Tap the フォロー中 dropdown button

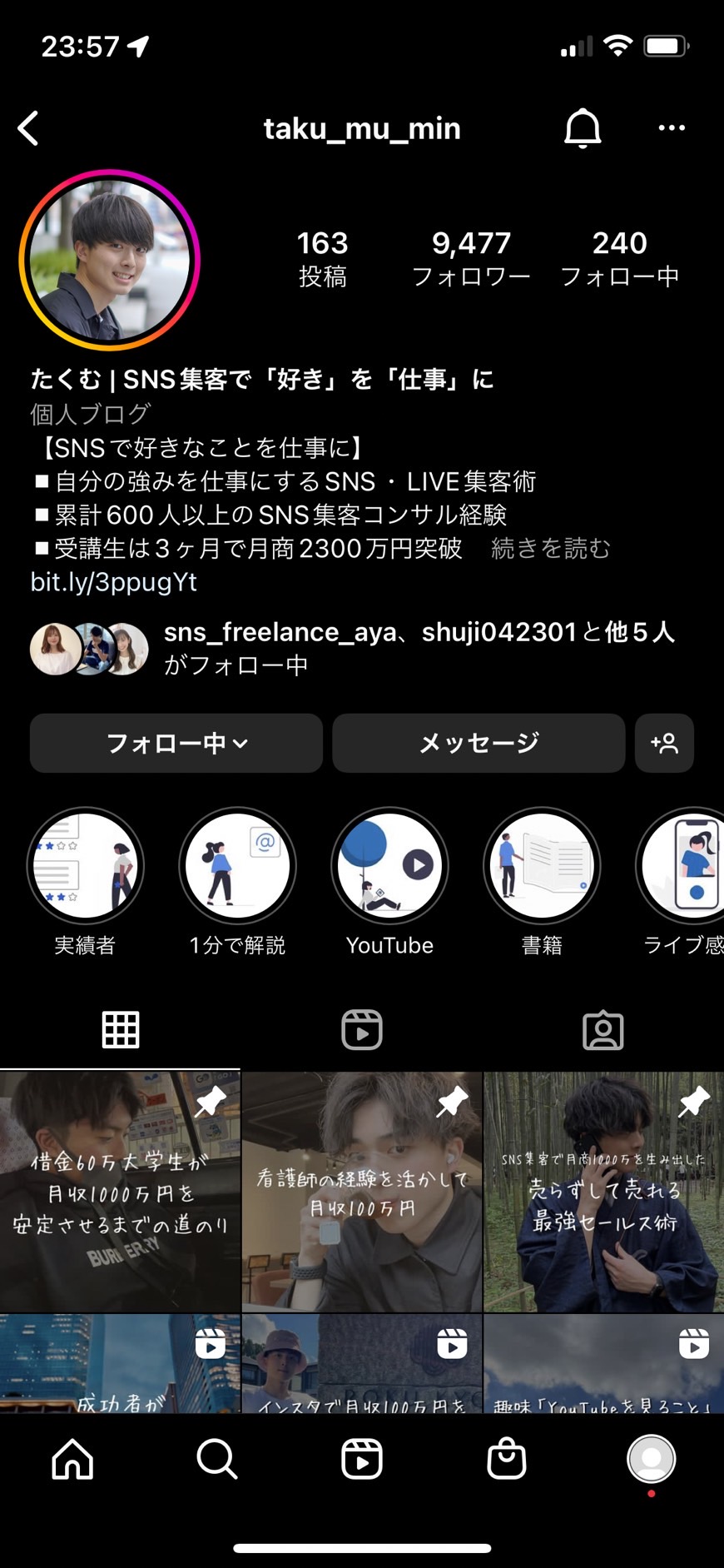[176, 743]
